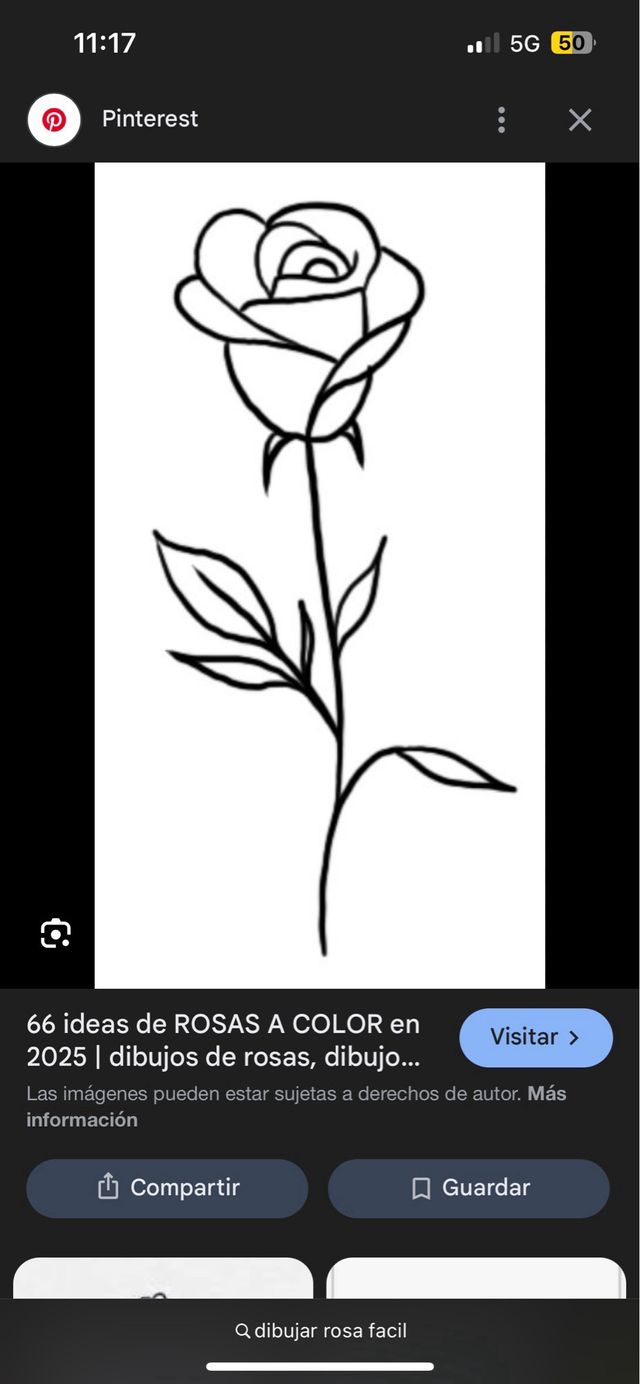This screenshot has height=1384, width=640.
Task: Open the 66 ideas de ROSAS title
Action: point(223,1040)
